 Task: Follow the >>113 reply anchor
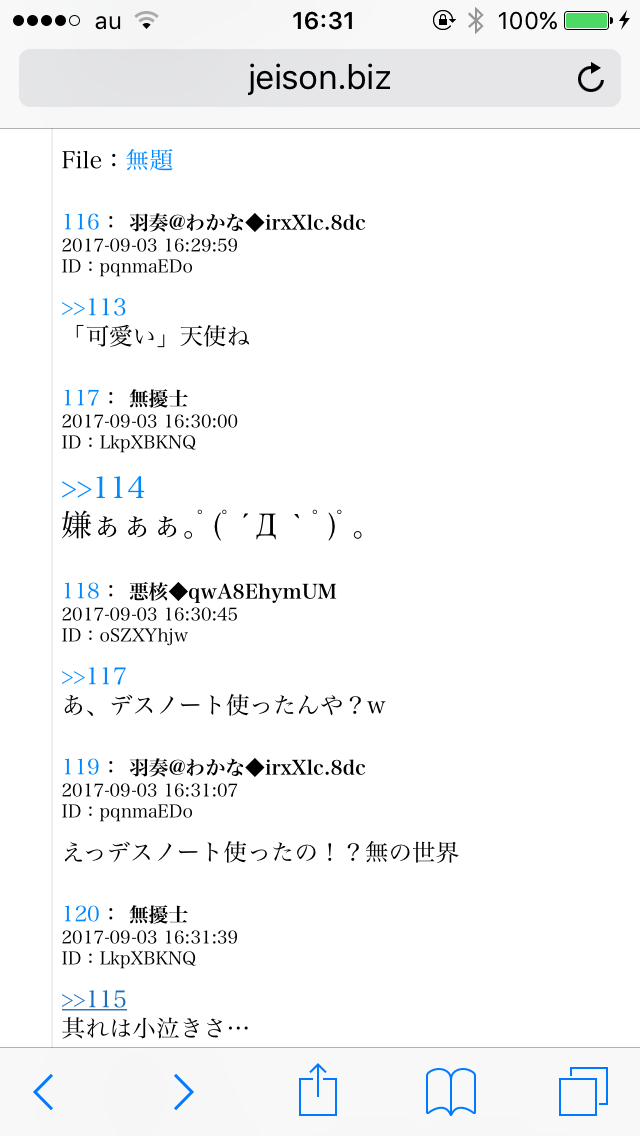(x=94, y=307)
